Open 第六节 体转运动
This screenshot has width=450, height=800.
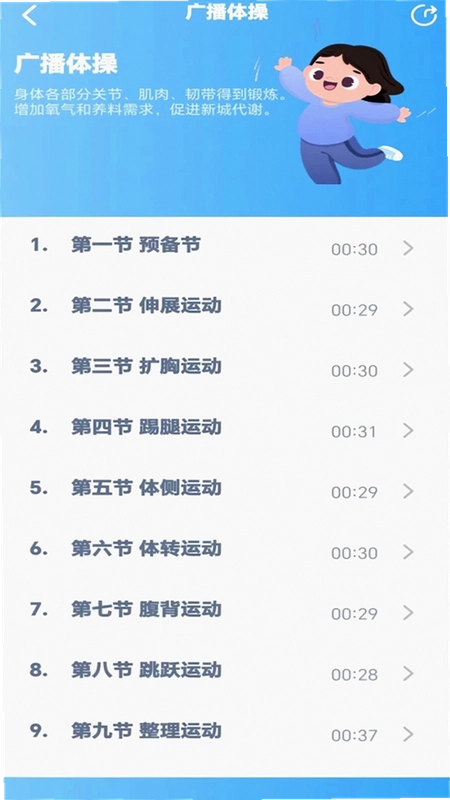(x=225, y=552)
